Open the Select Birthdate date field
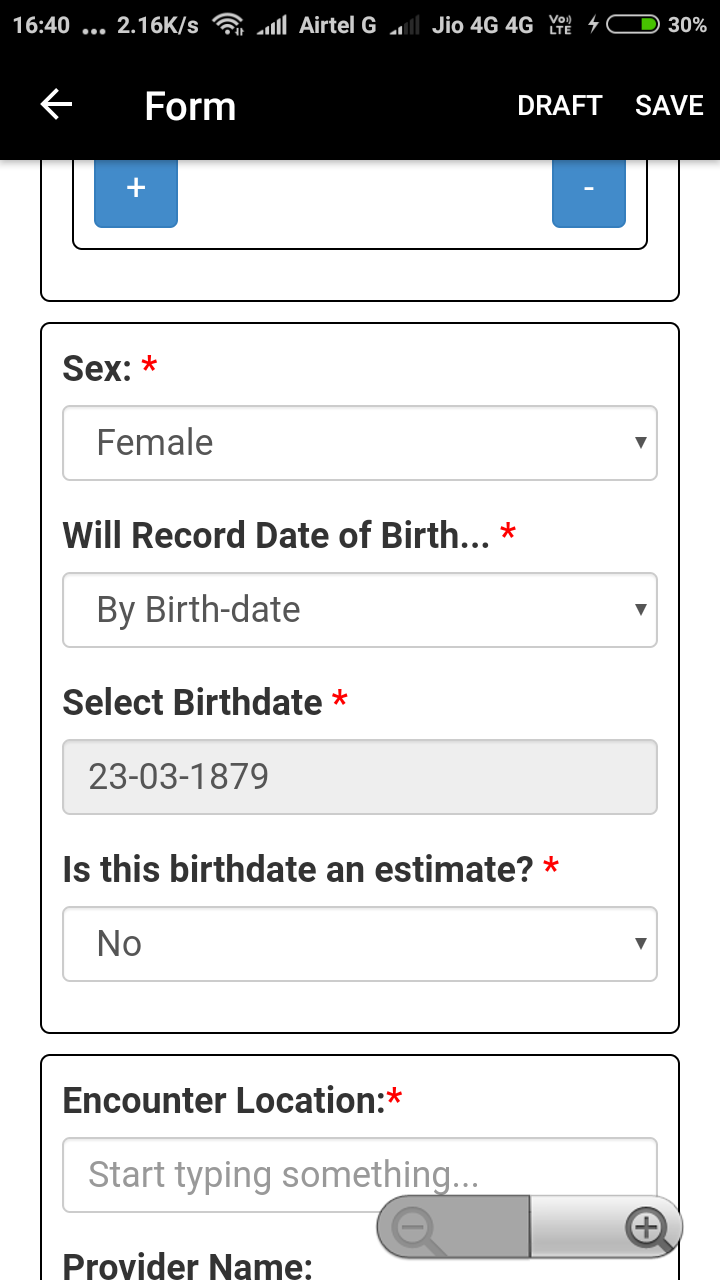The height and width of the screenshot is (1280, 720). 360,777
